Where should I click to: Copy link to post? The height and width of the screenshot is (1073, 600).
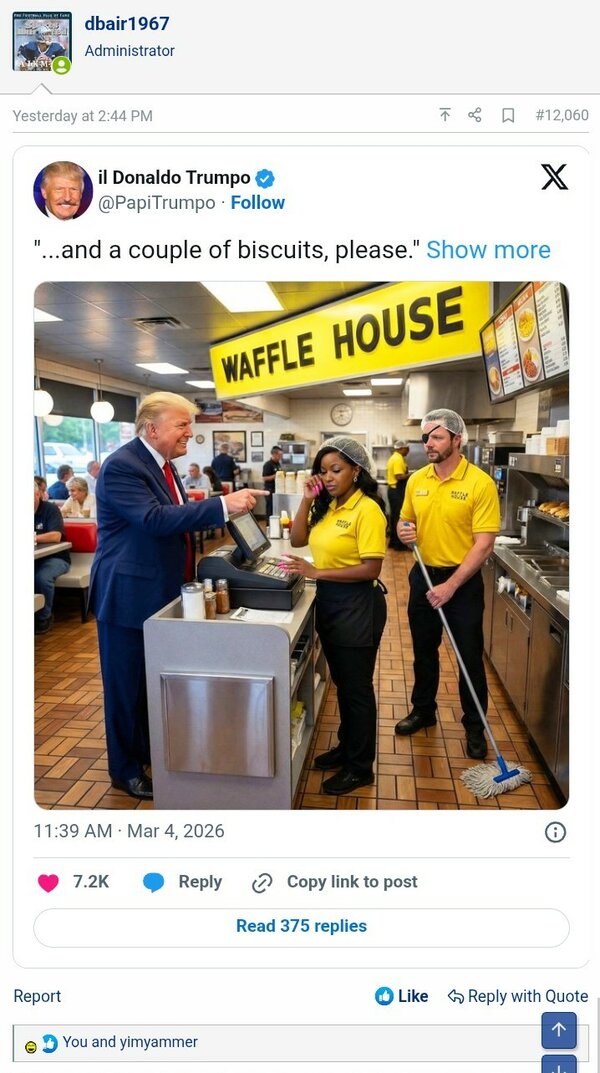point(335,882)
